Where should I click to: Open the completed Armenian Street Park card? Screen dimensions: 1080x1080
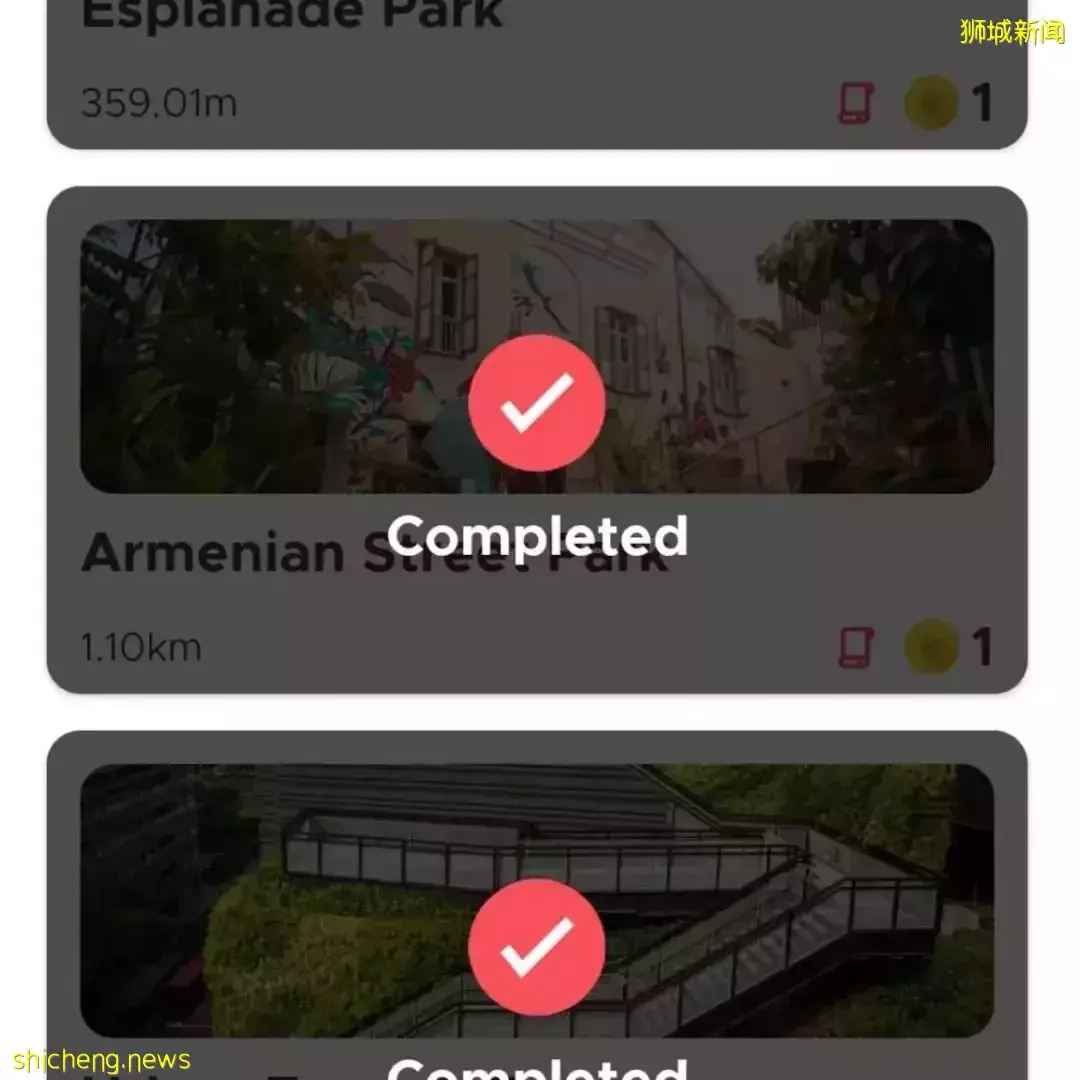536,440
